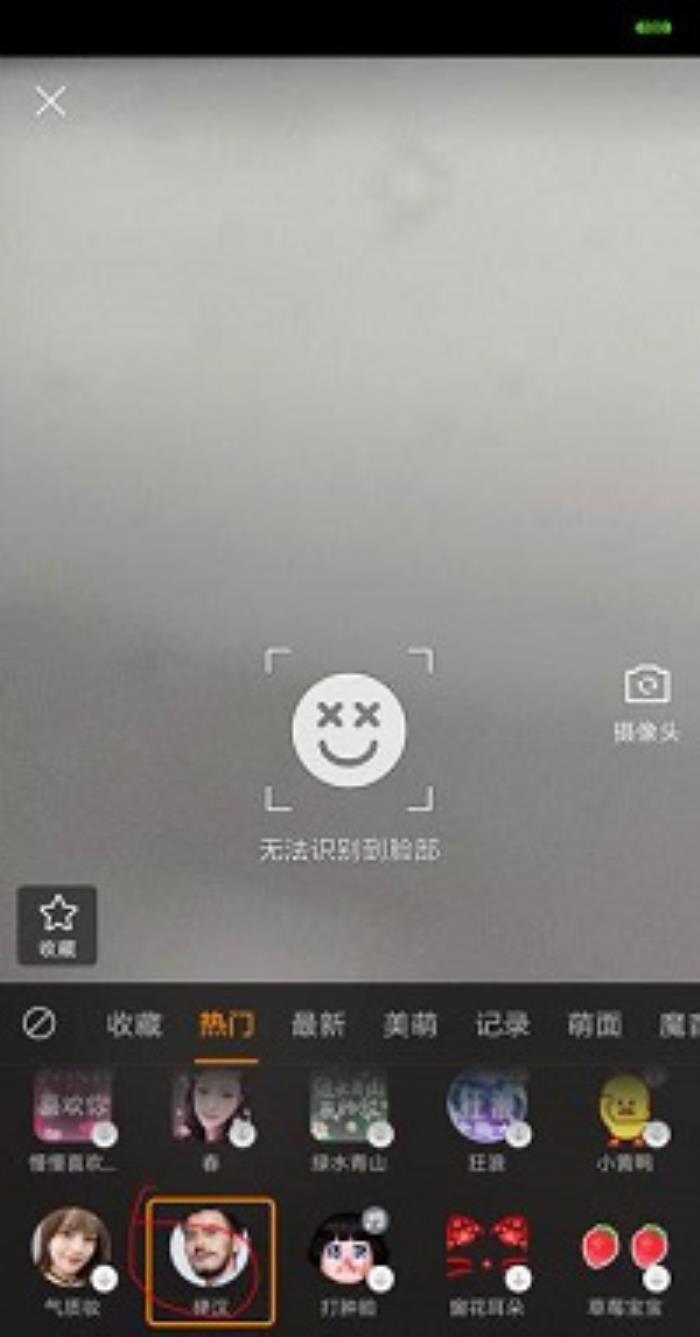Clear the sticker with the no-effect icon

39,1023
